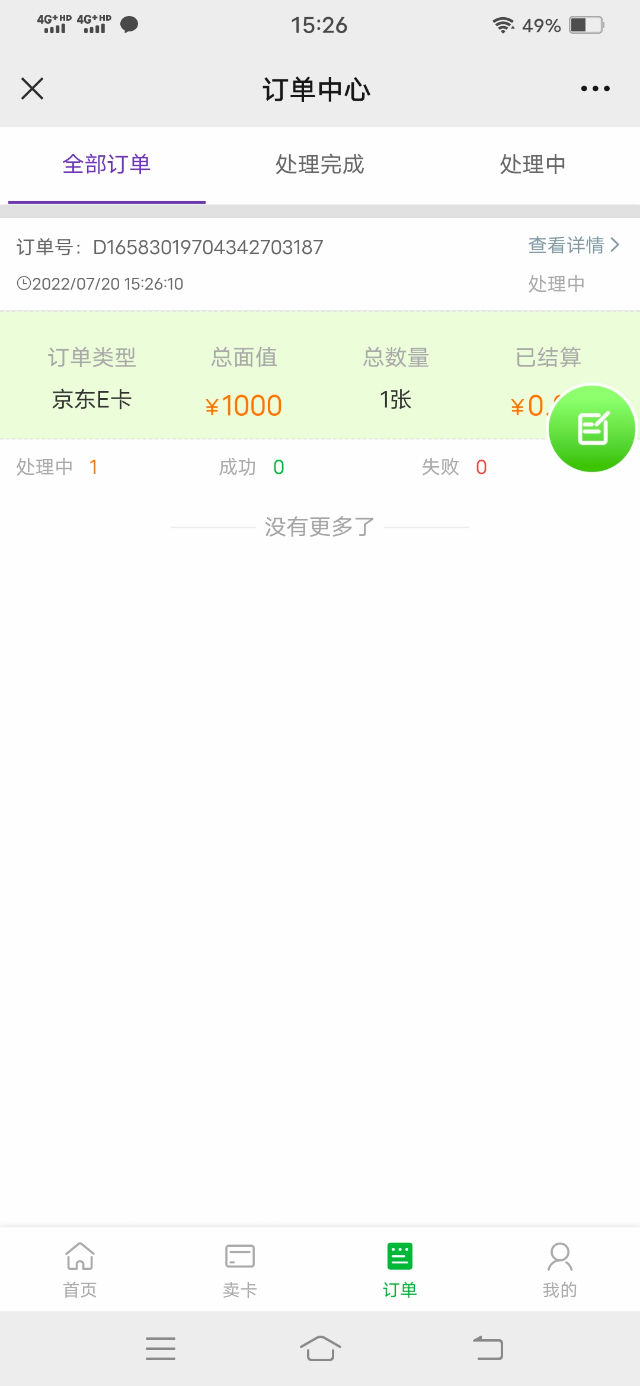Tap the system back button

click(x=488, y=1348)
